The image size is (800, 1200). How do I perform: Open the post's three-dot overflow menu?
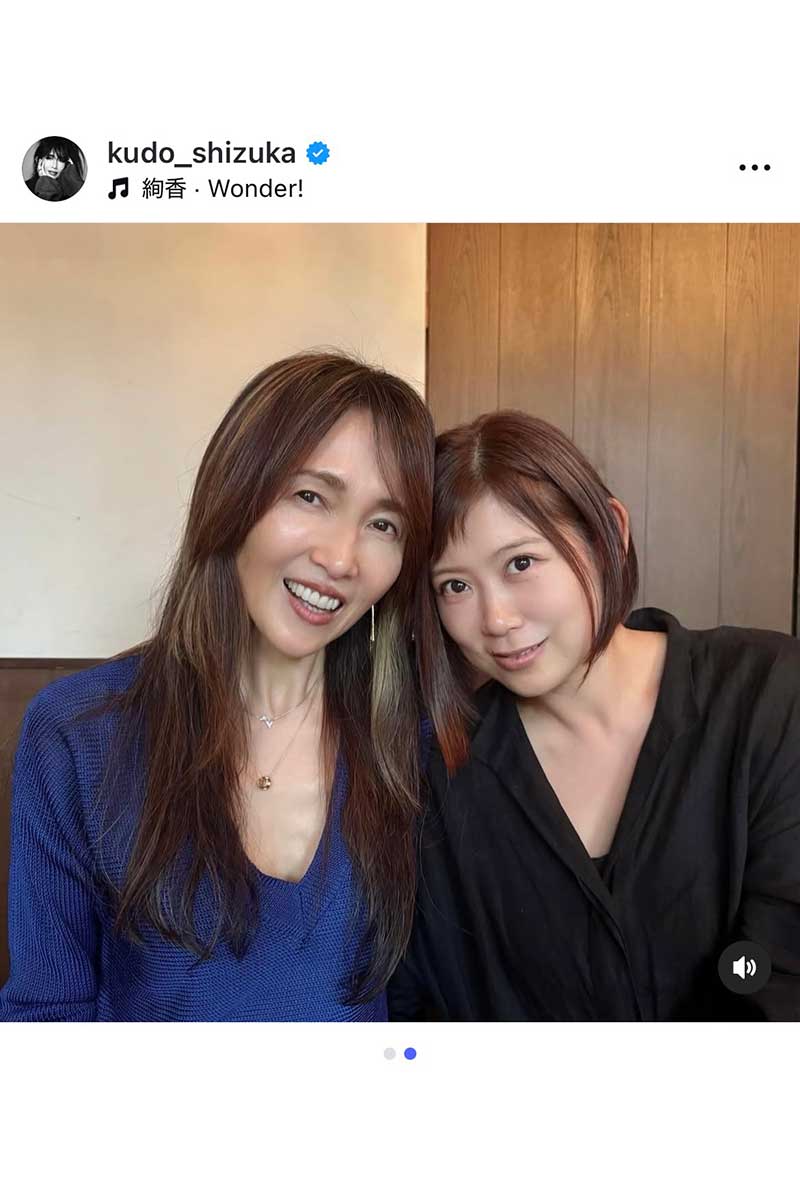pos(754,168)
